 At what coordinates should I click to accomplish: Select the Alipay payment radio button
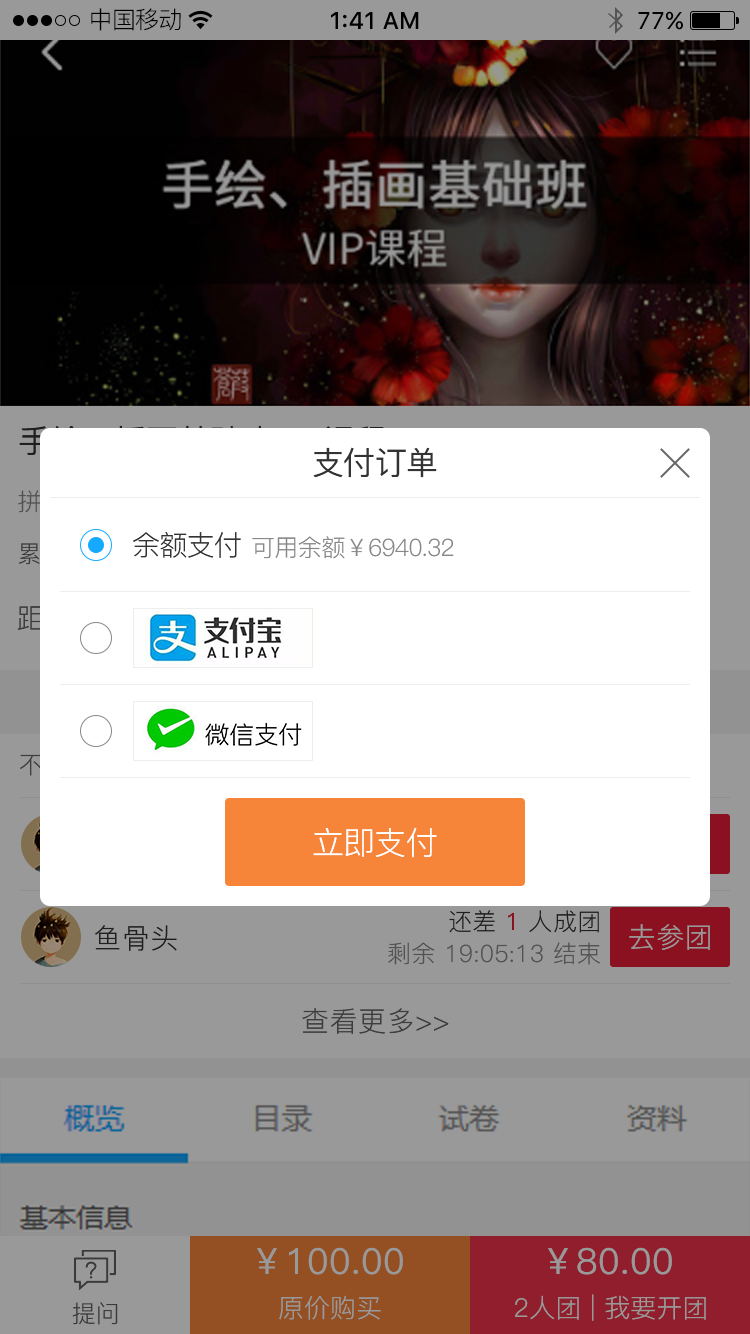pos(96,637)
